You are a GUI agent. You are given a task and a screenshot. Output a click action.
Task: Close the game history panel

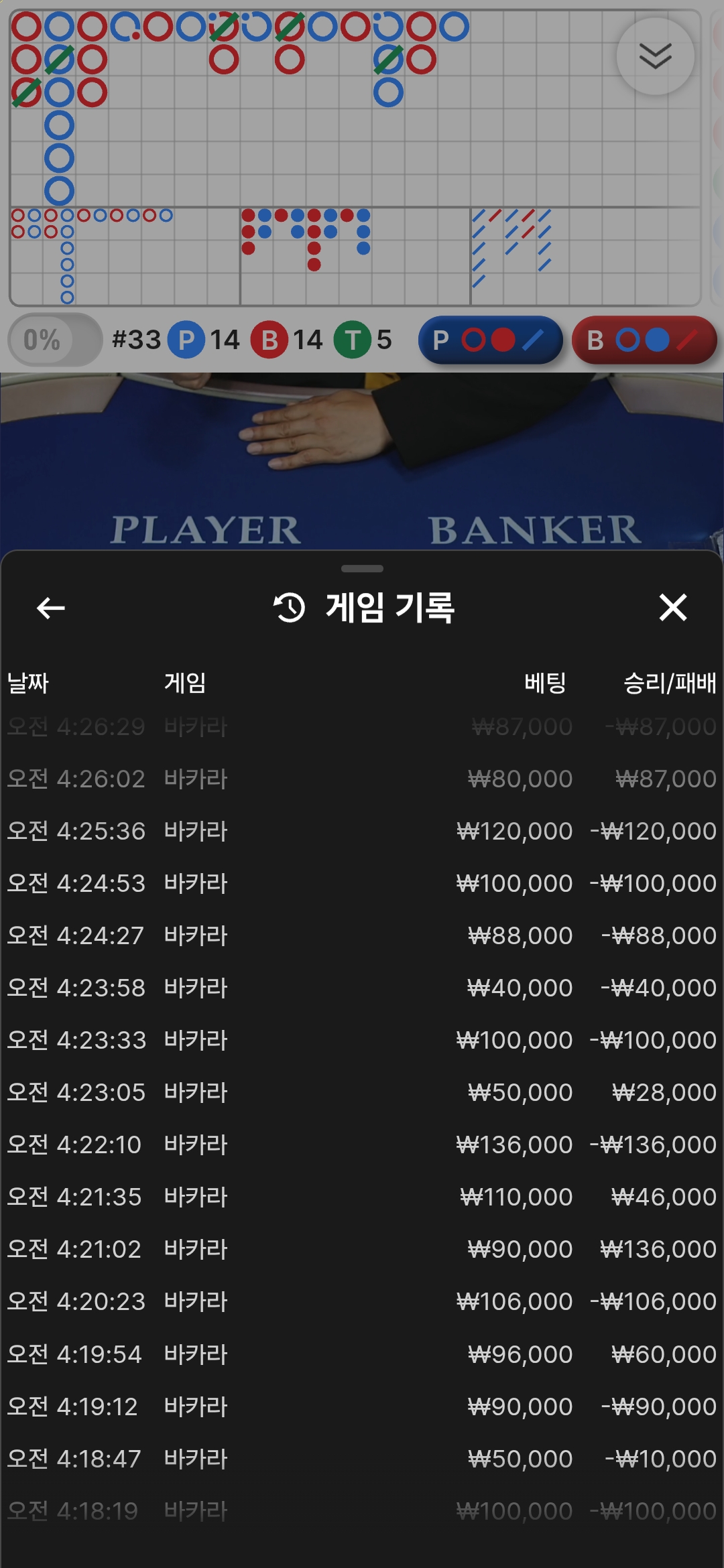(x=672, y=608)
